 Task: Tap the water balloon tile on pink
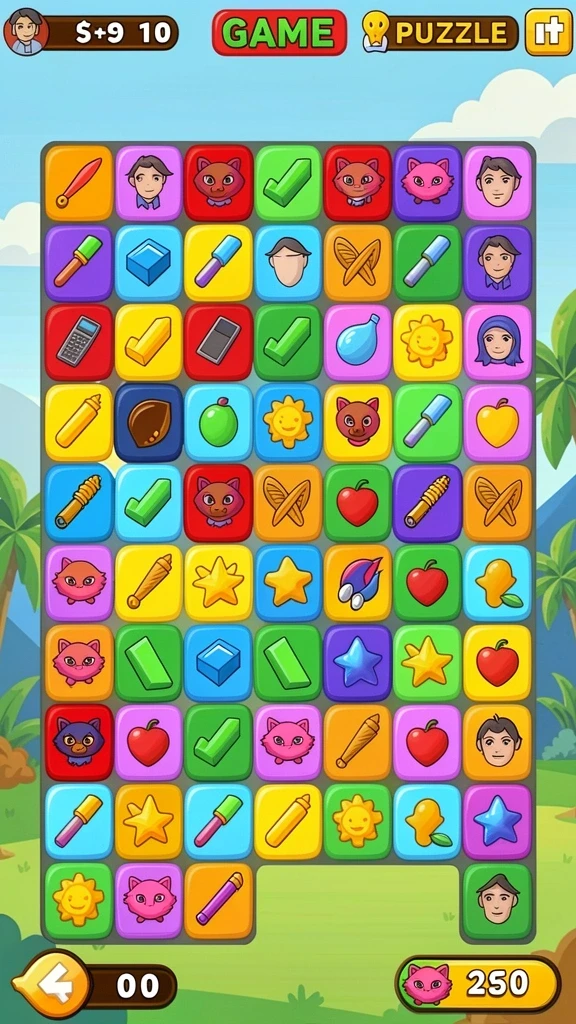(357, 342)
